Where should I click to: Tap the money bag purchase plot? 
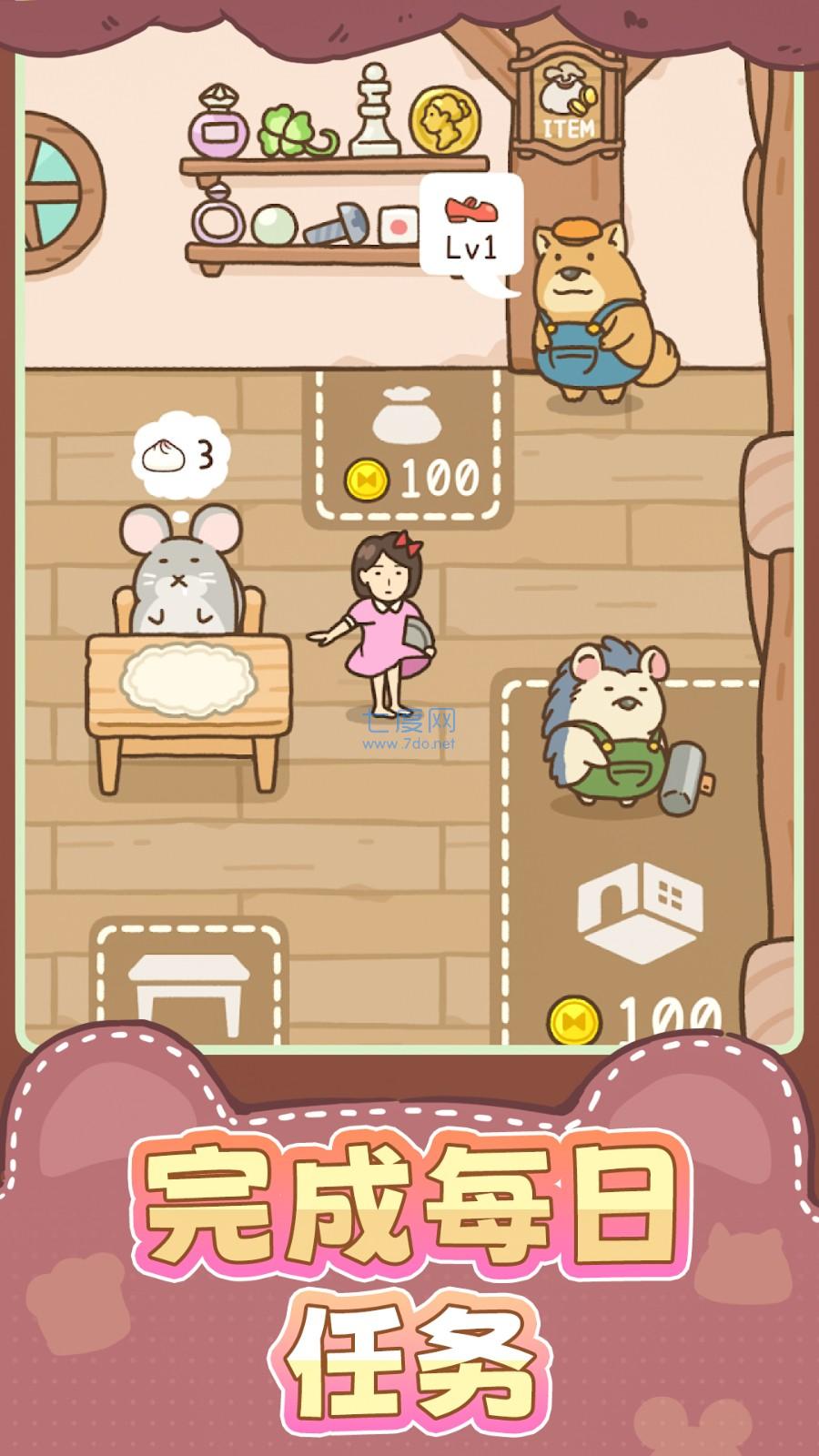[x=408, y=441]
